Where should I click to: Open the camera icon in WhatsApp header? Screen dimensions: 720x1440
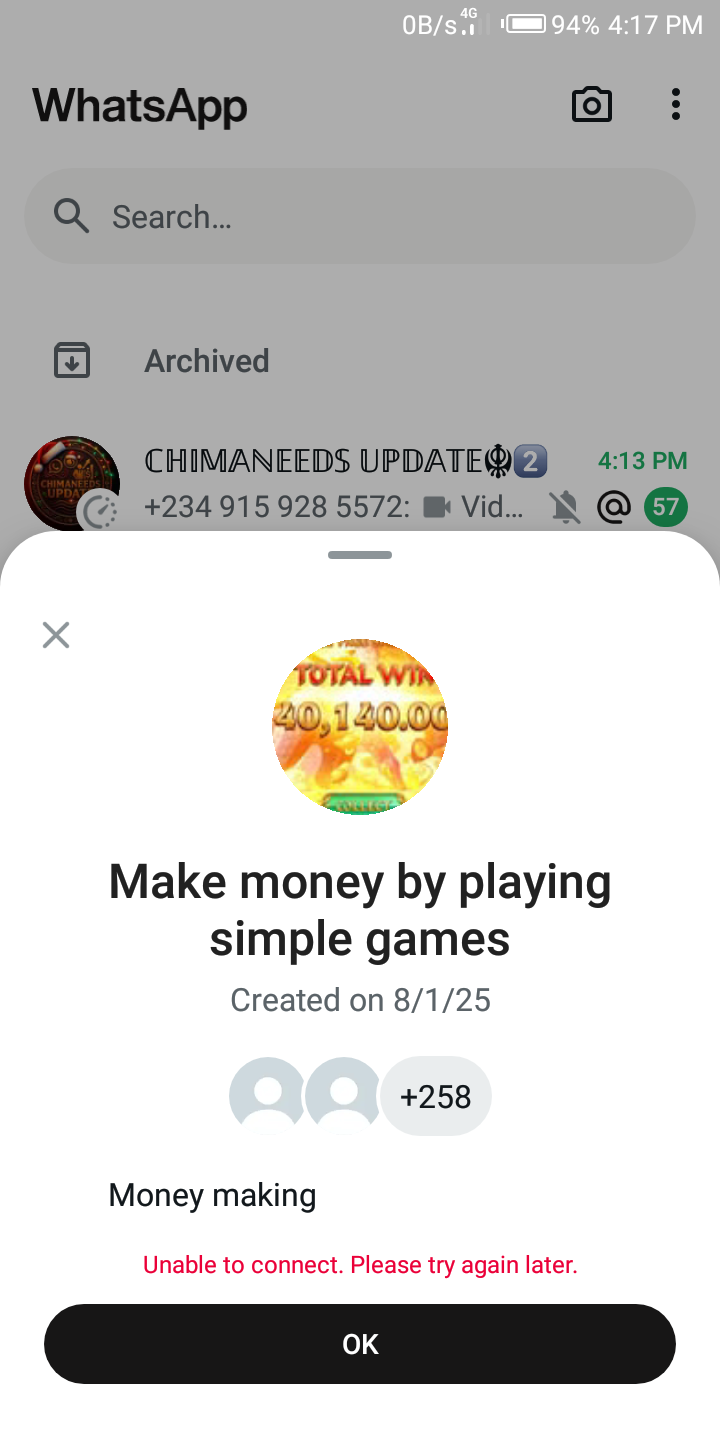click(591, 105)
